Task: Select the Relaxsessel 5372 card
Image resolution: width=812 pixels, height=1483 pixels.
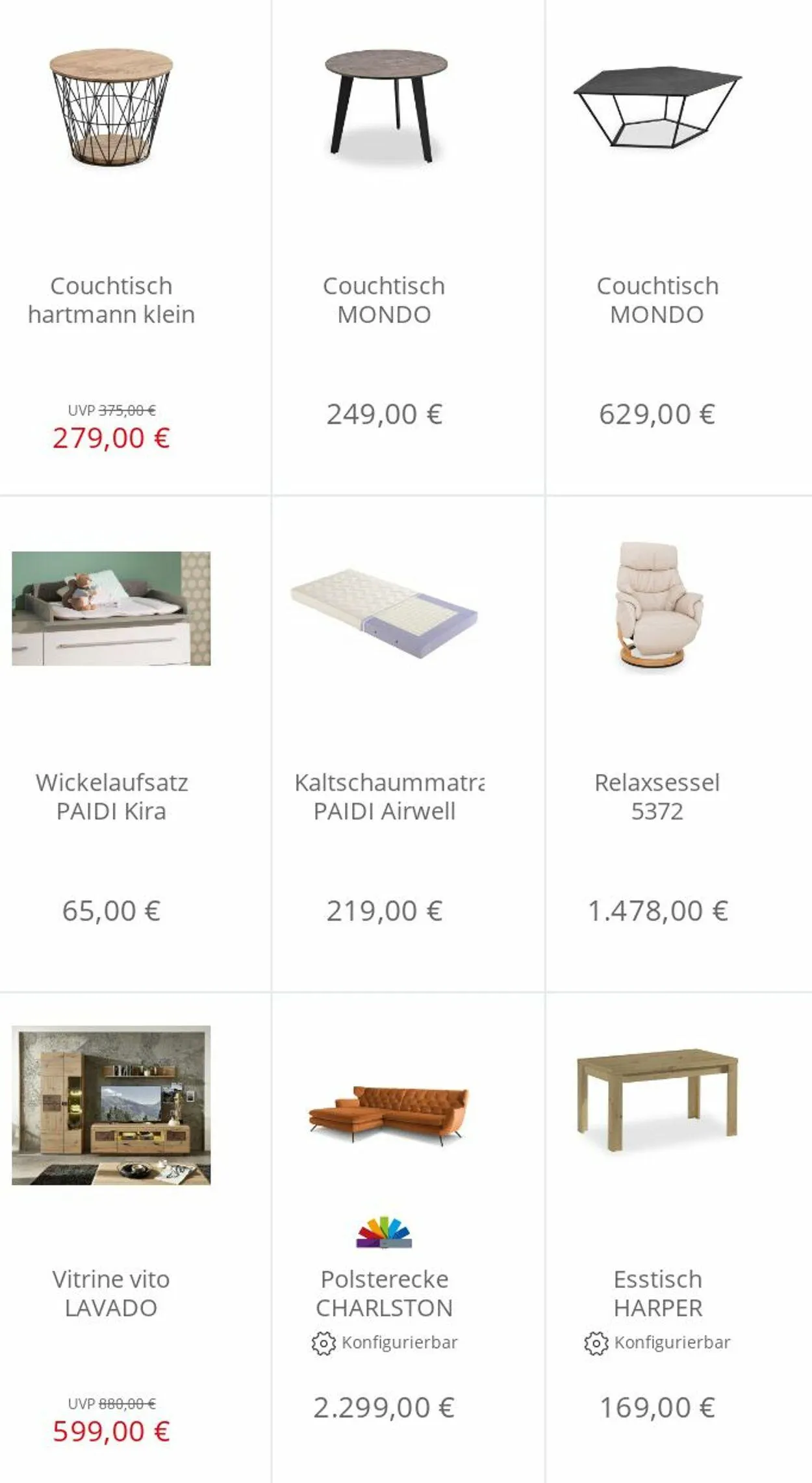Action: pyautogui.click(x=679, y=744)
